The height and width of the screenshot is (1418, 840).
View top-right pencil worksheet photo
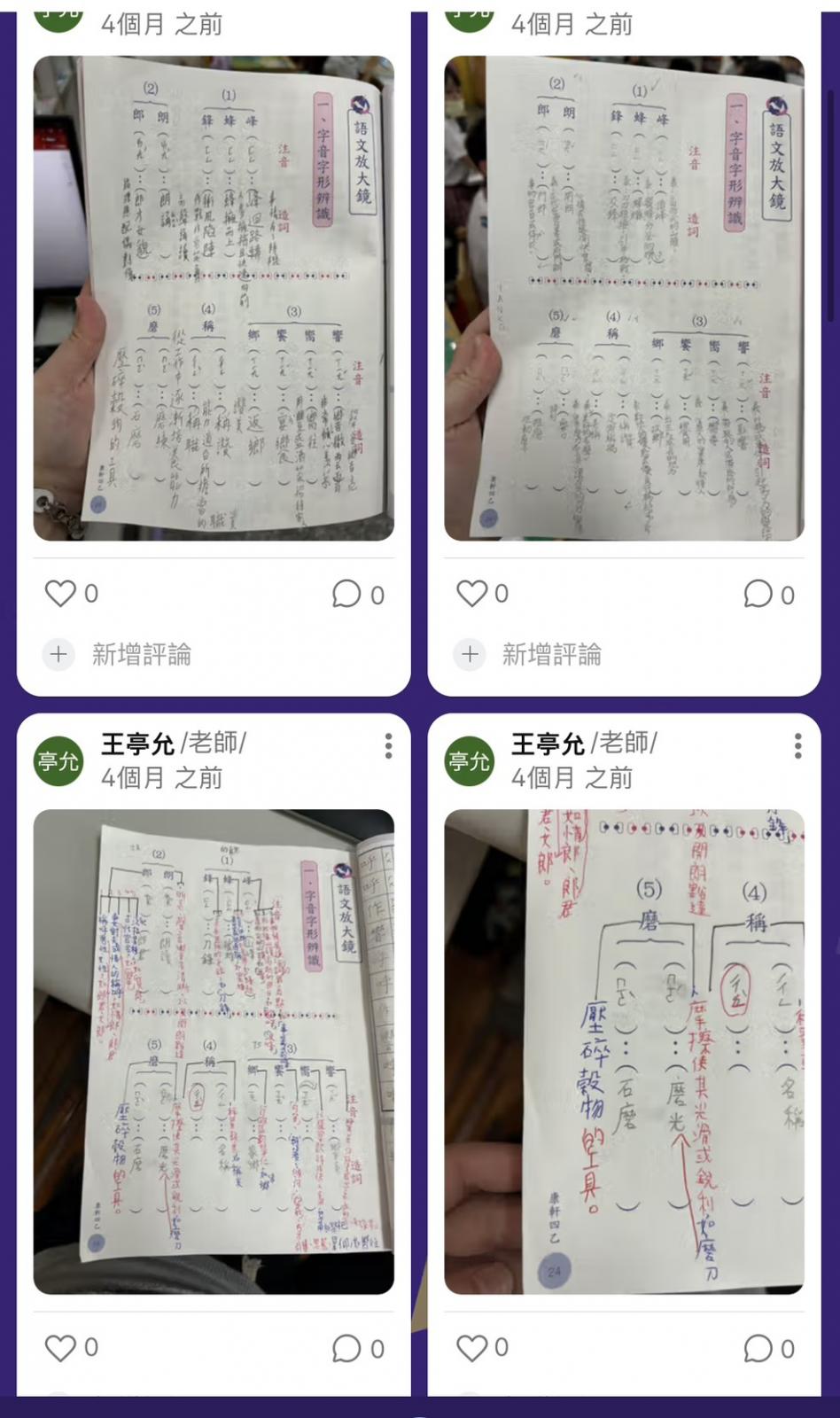(x=625, y=298)
